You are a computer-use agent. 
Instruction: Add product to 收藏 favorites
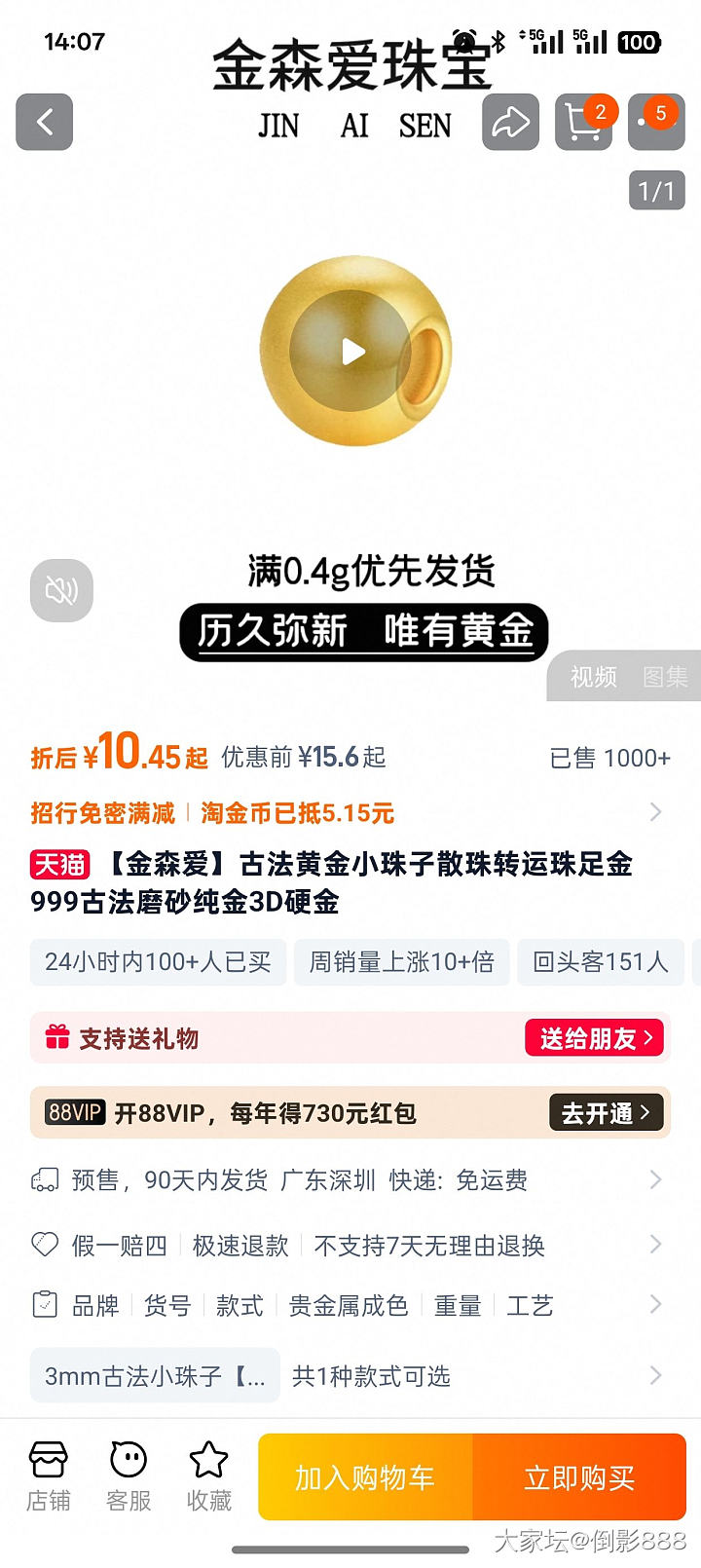(x=208, y=1477)
